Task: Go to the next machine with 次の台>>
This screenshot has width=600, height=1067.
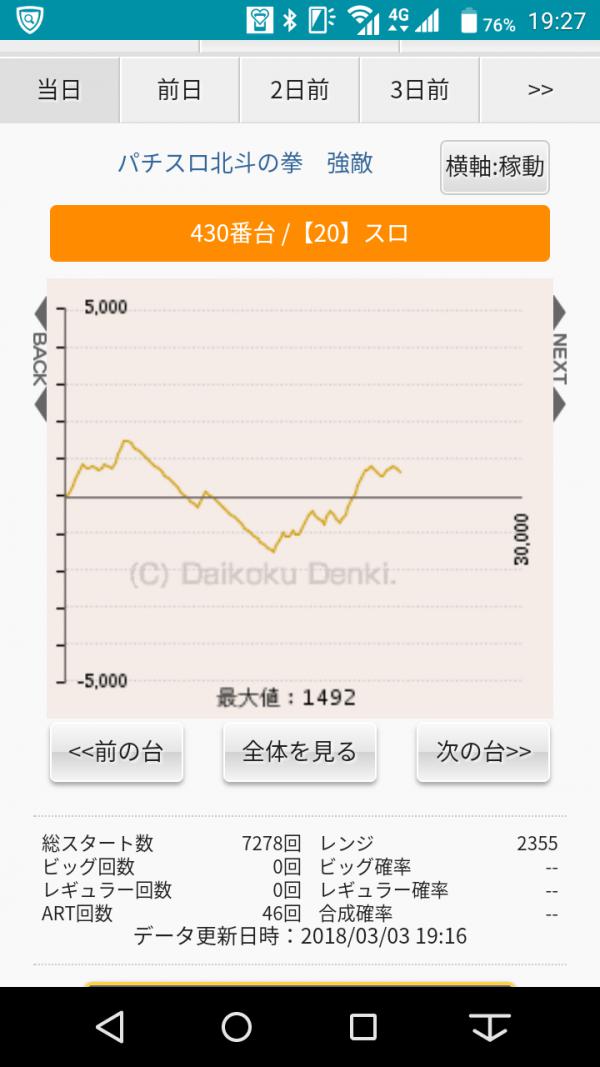Action: point(483,752)
